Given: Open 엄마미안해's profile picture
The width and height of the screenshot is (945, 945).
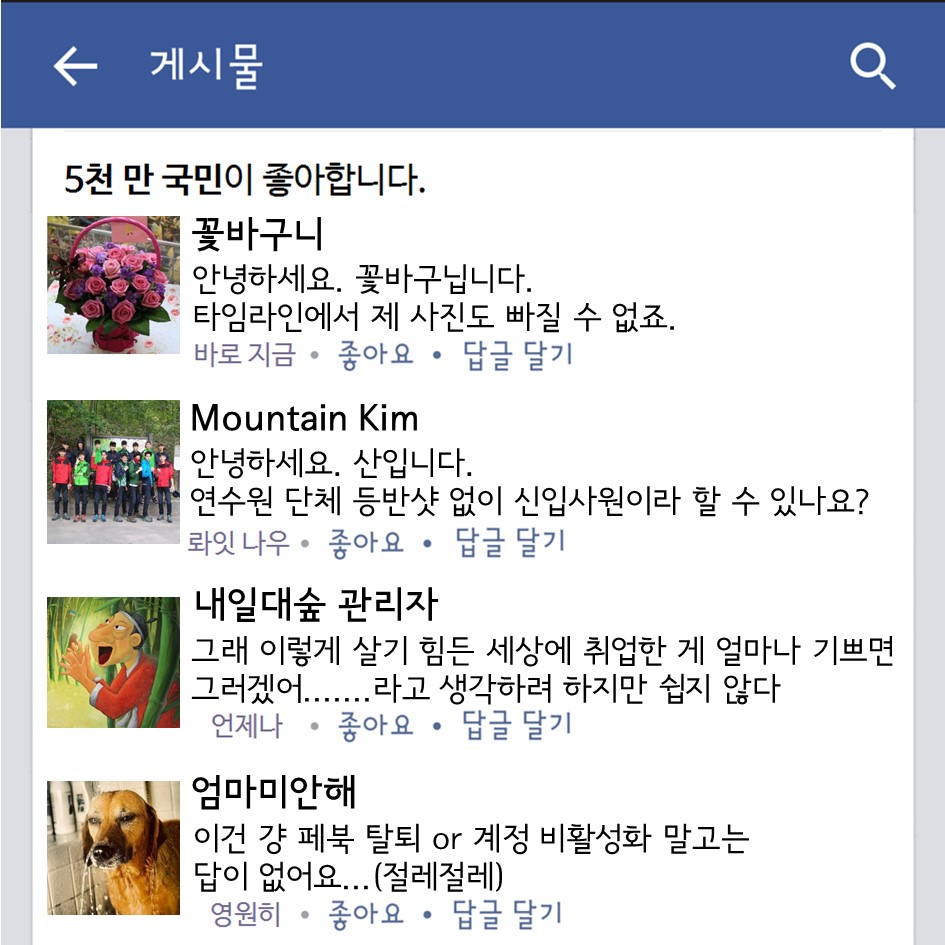Looking at the screenshot, I should pyautogui.click(x=113, y=848).
